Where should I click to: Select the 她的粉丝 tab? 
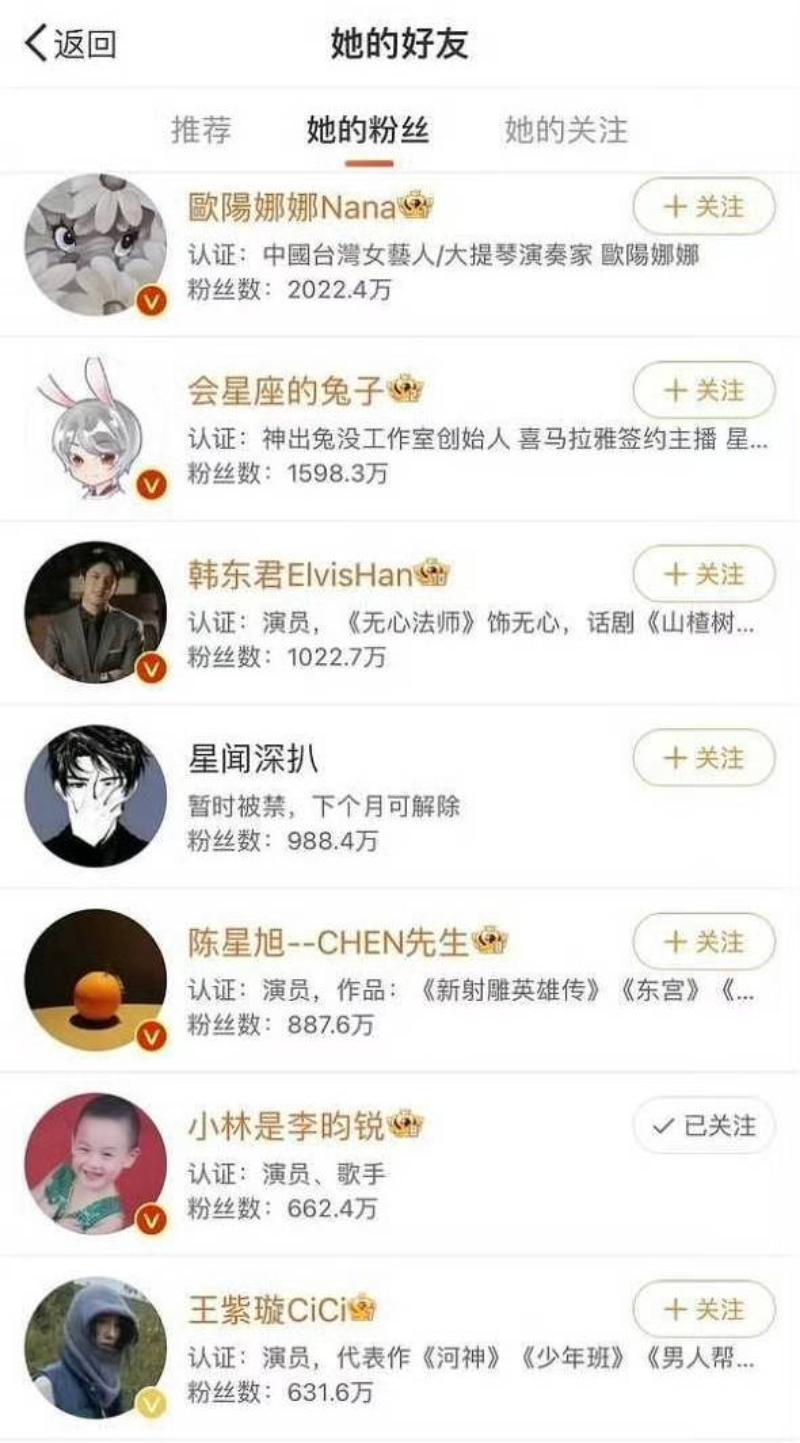pos(368,130)
